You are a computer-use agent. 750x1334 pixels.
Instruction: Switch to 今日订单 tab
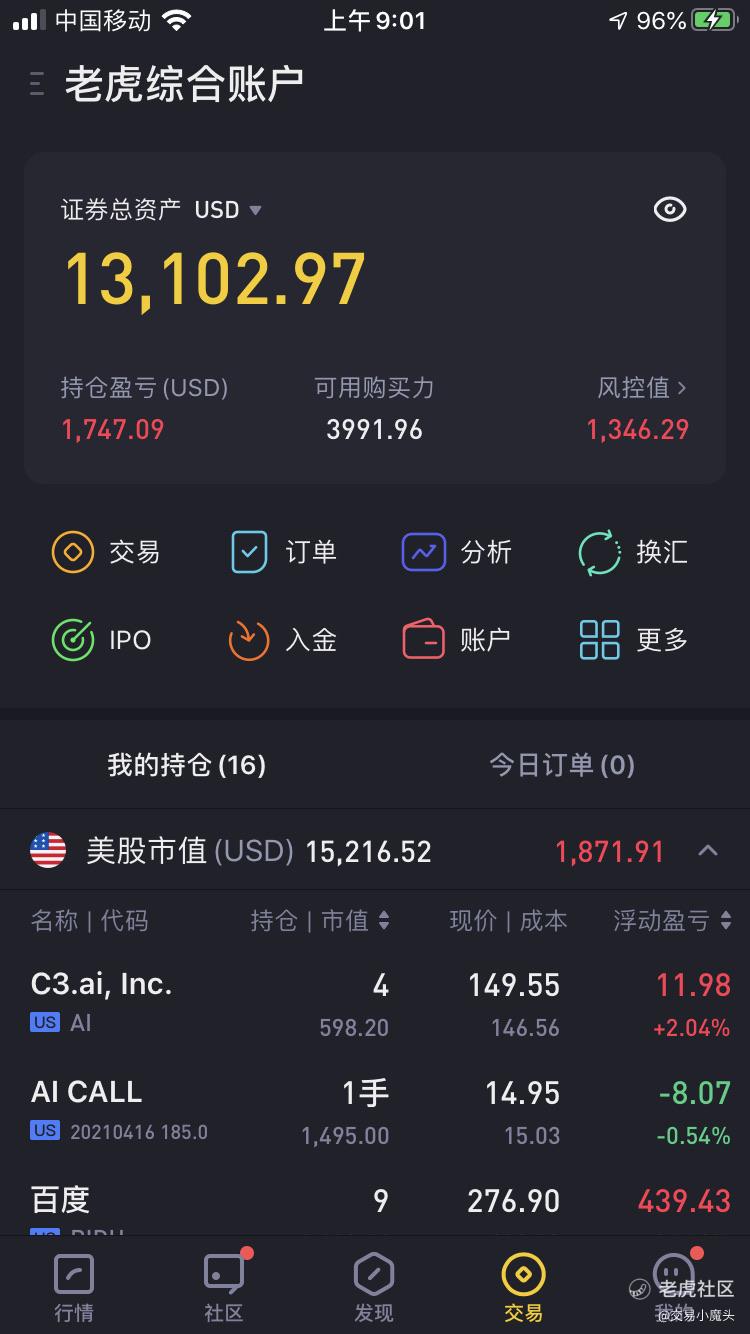[x=562, y=765]
